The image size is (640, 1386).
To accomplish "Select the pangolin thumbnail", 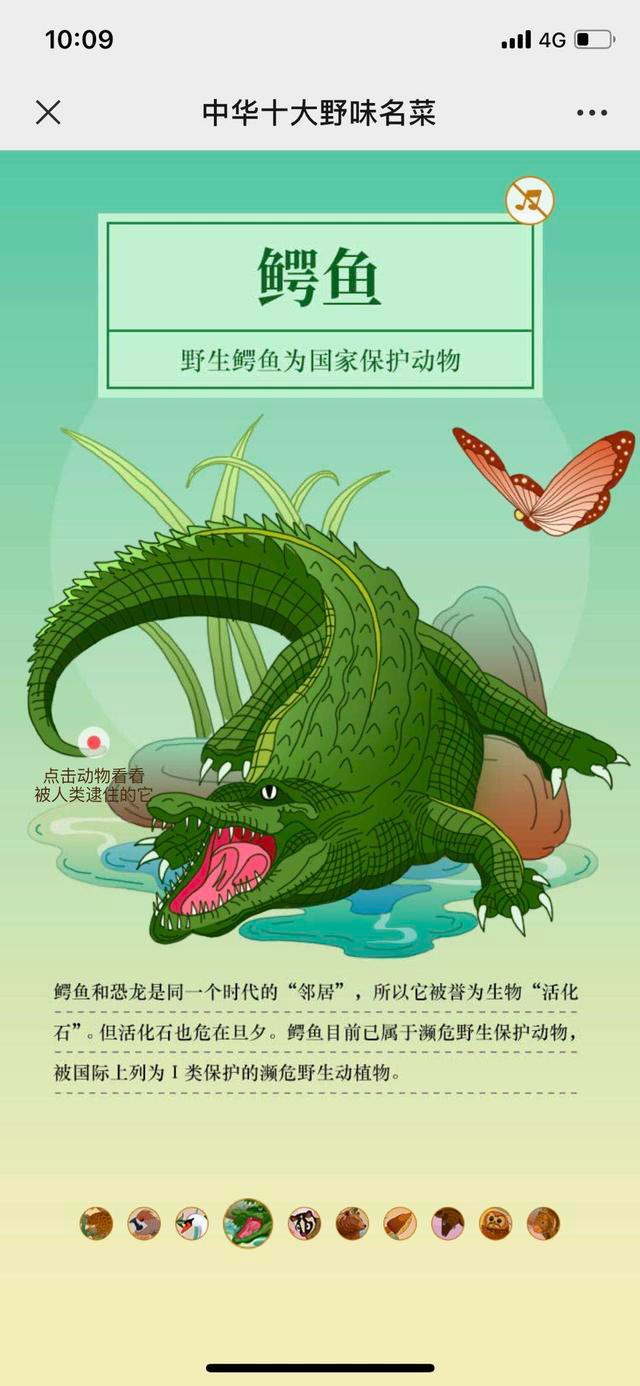I will click(400, 1223).
